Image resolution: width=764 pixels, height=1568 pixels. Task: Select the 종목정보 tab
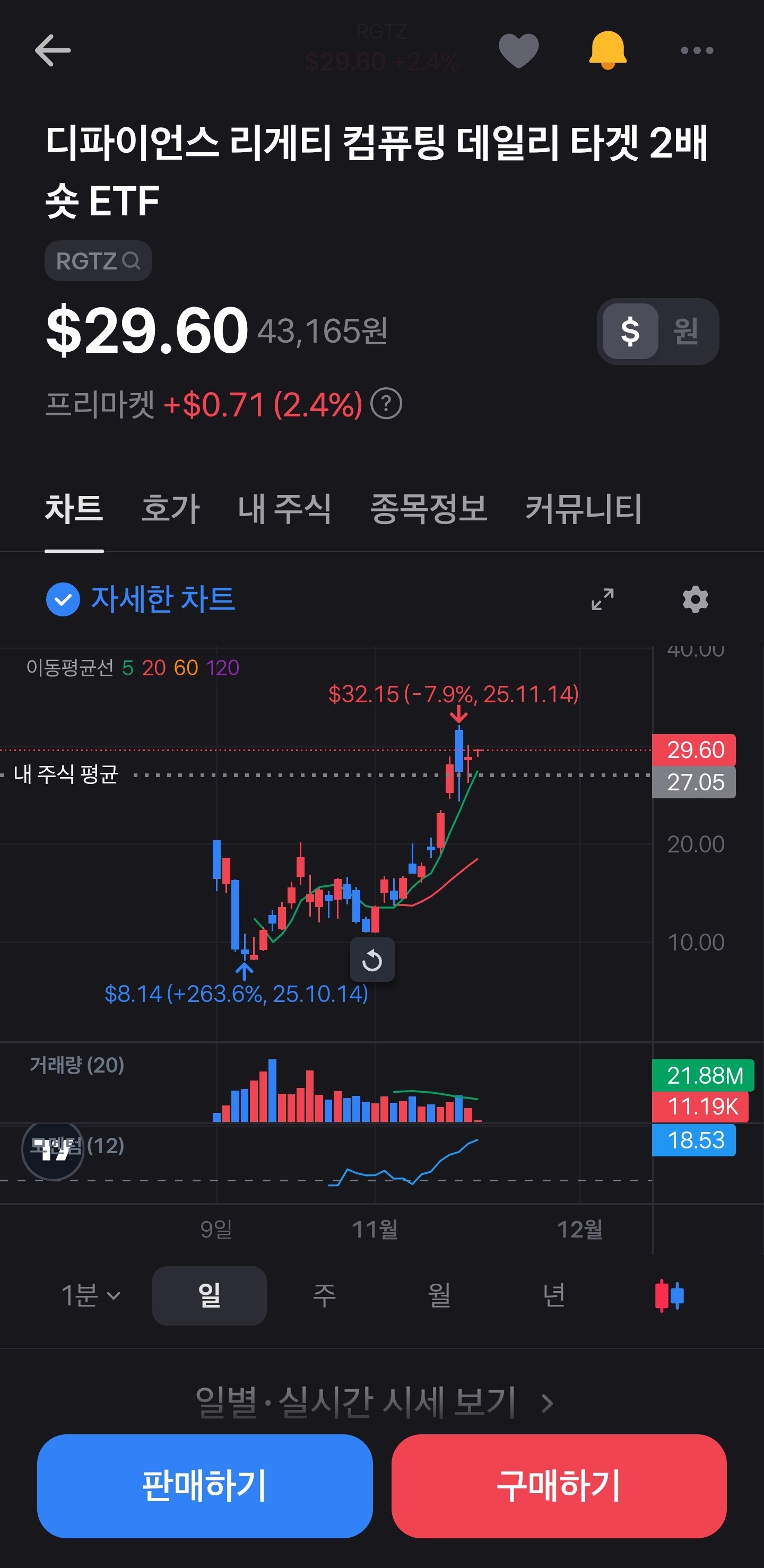[429, 508]
